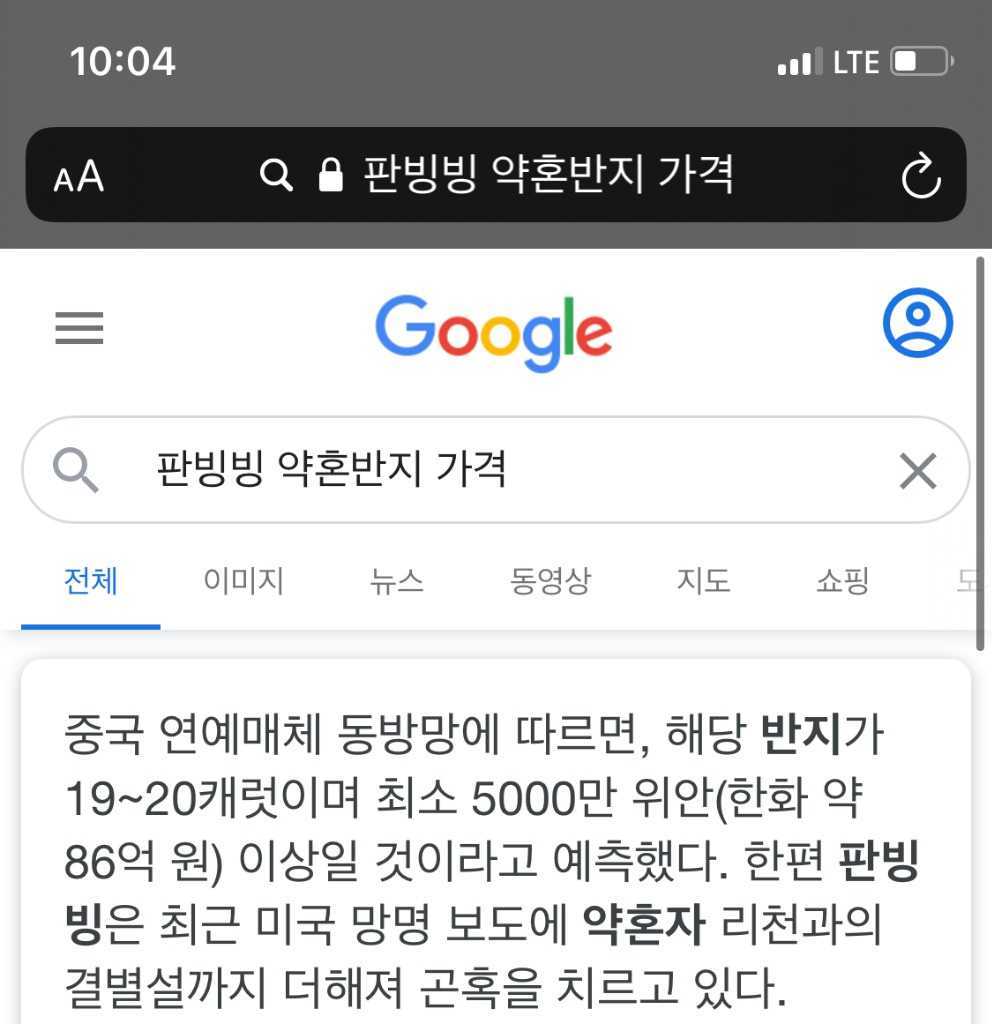Switch to the 지도 tab
The width and height of the screenshot is (992, 1024).
pyautogui.click(x=703, y=581)
